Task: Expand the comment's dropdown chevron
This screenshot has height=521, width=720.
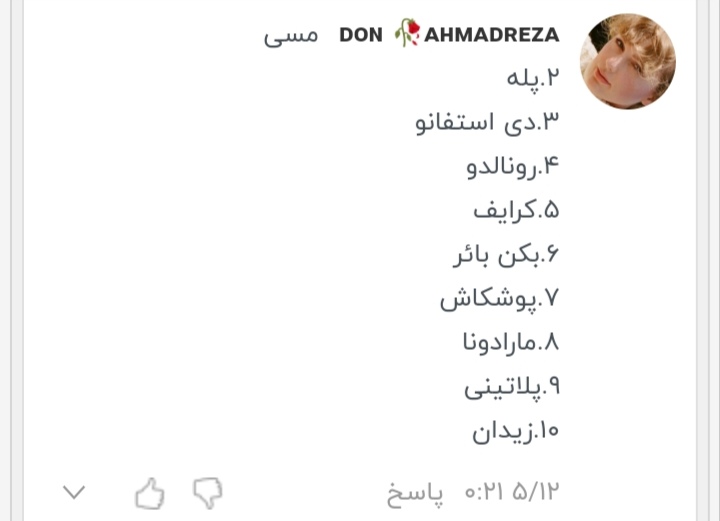Action: 74,492
